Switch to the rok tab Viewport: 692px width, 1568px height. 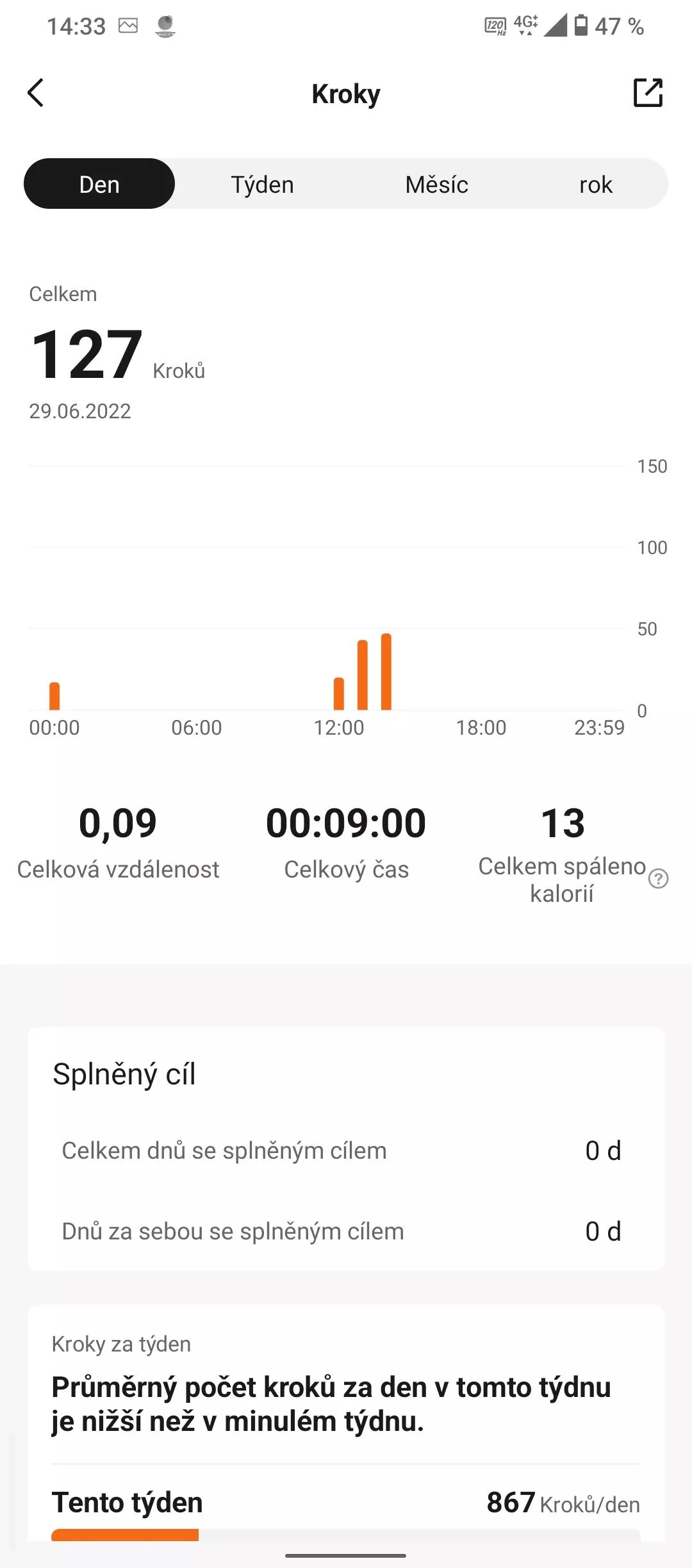tap(595, 184)
